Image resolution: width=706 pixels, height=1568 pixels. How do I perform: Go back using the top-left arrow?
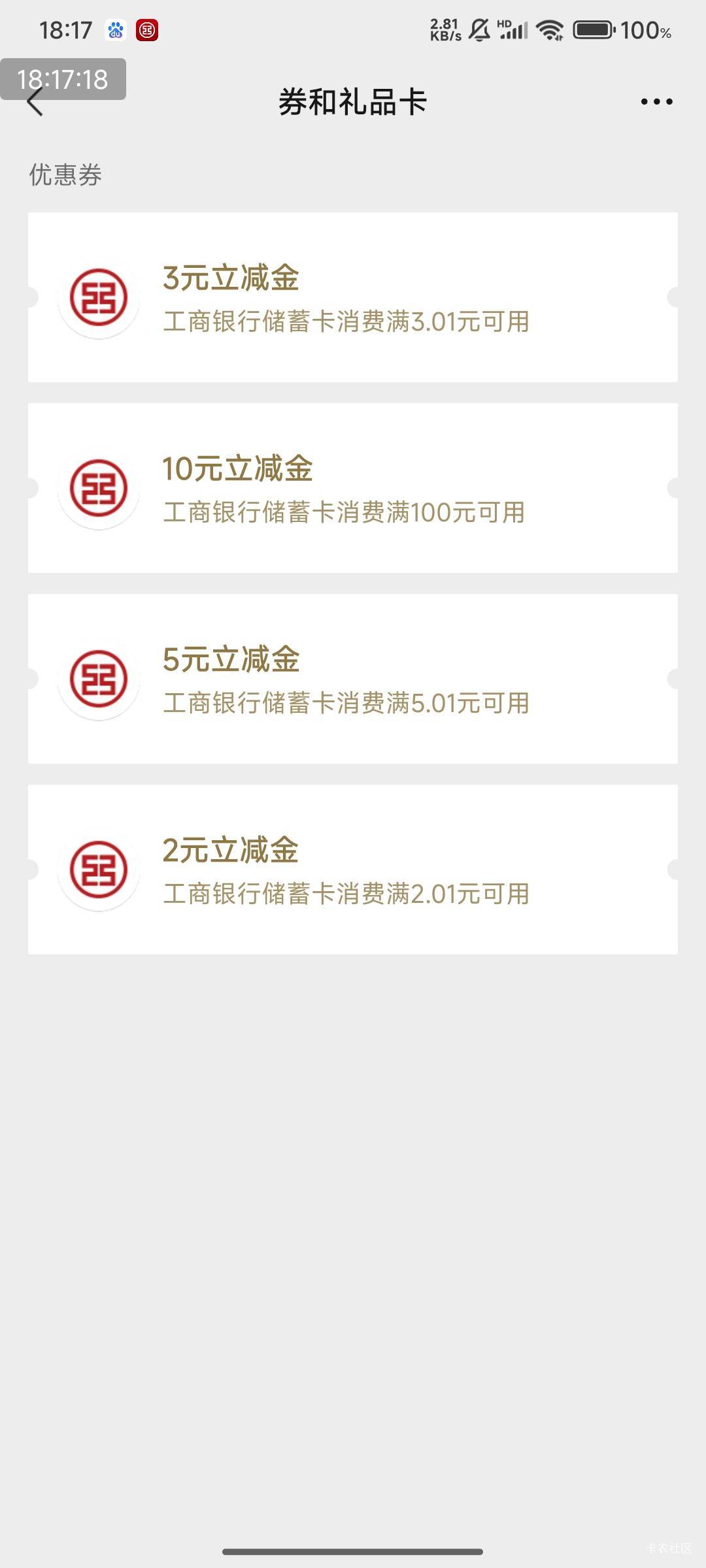[35, 102]
